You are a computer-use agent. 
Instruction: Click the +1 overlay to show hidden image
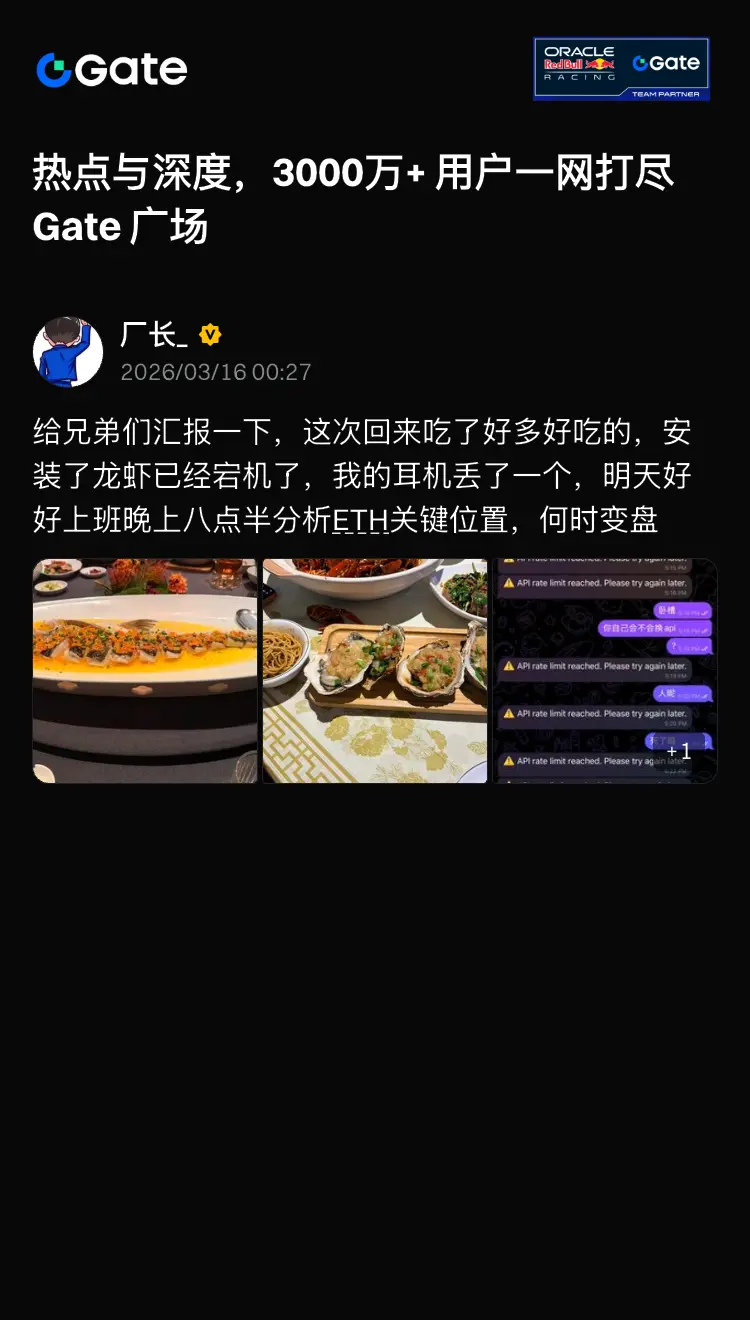tap(680, 750)
